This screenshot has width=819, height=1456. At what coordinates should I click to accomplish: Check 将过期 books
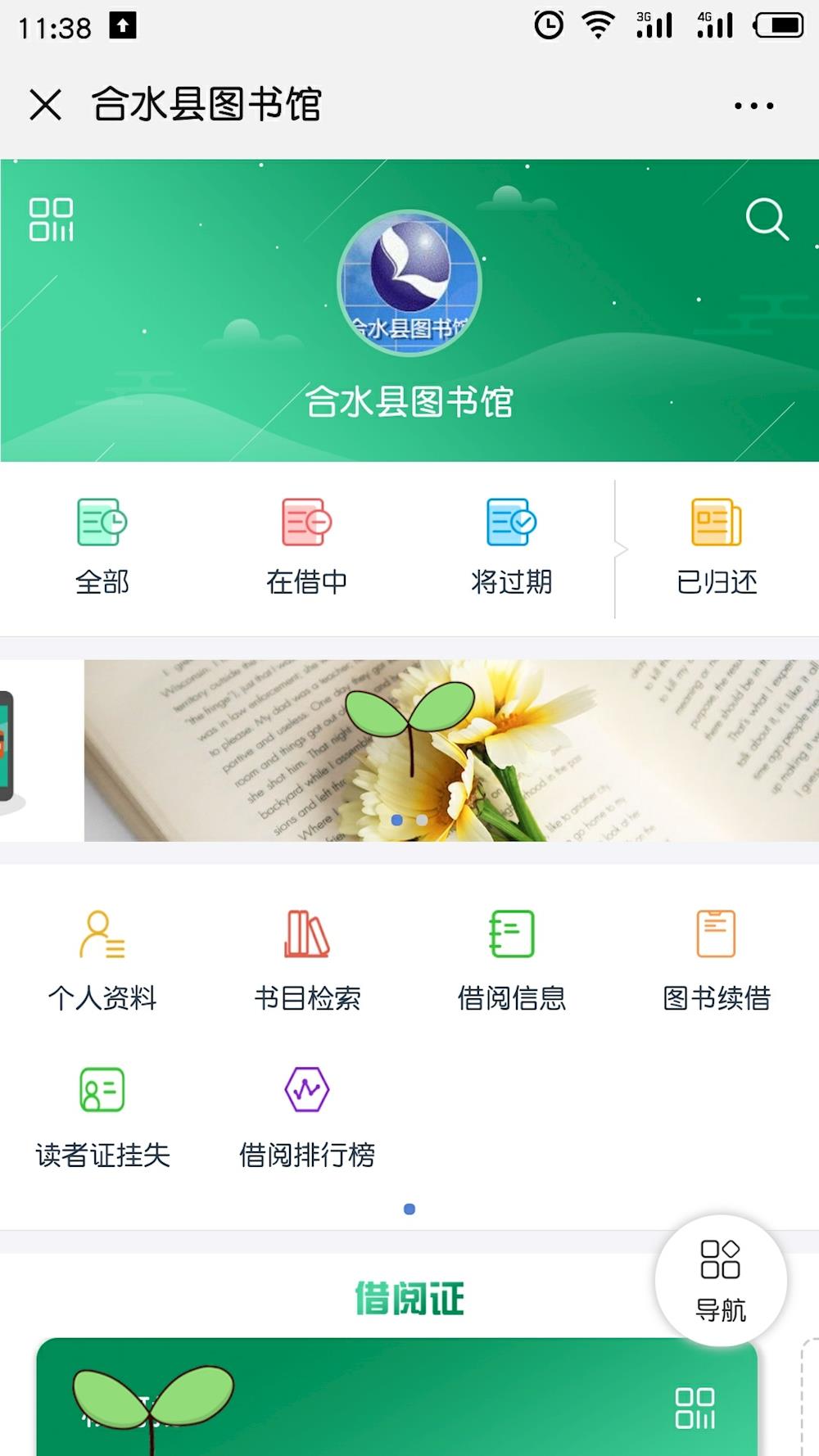pos(512,545)
